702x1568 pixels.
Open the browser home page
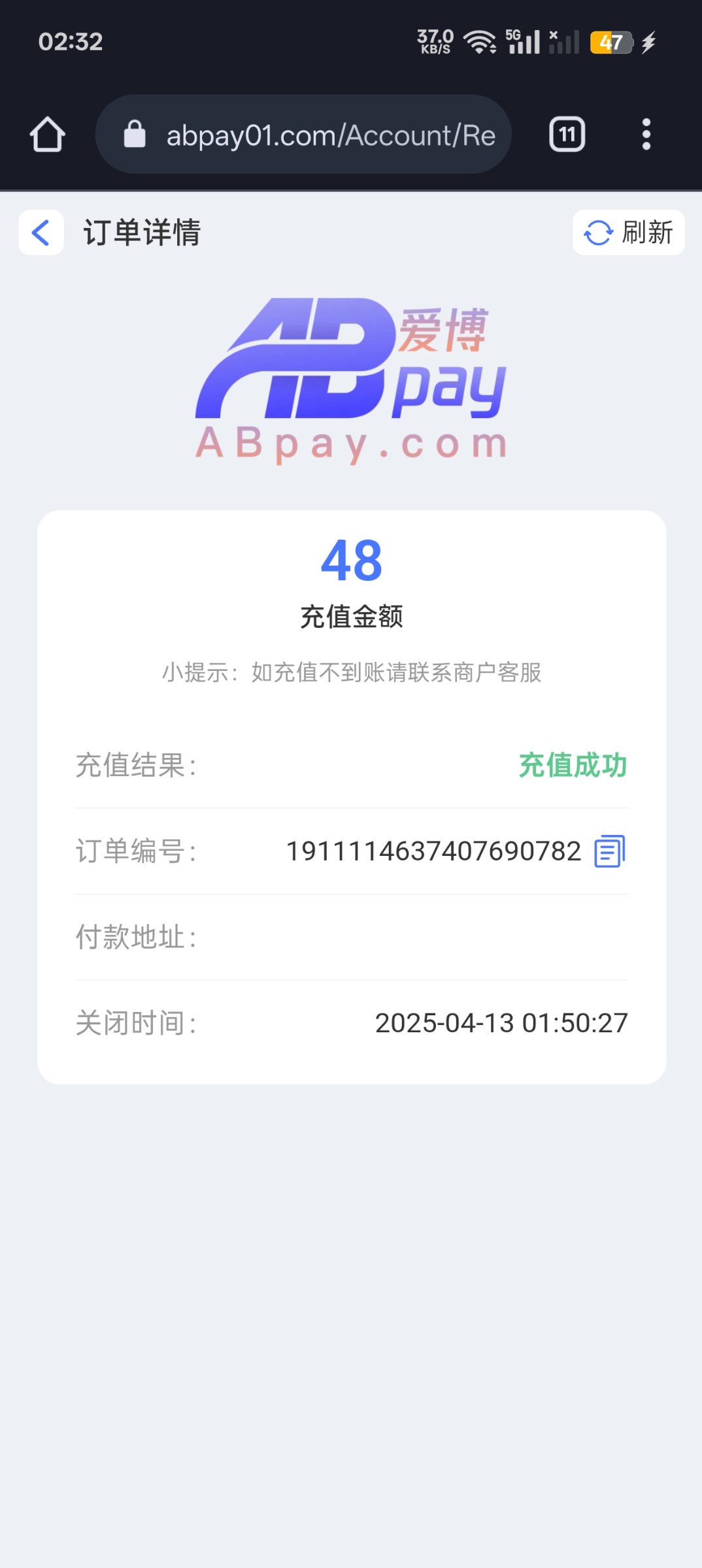(x=48, y=135)
